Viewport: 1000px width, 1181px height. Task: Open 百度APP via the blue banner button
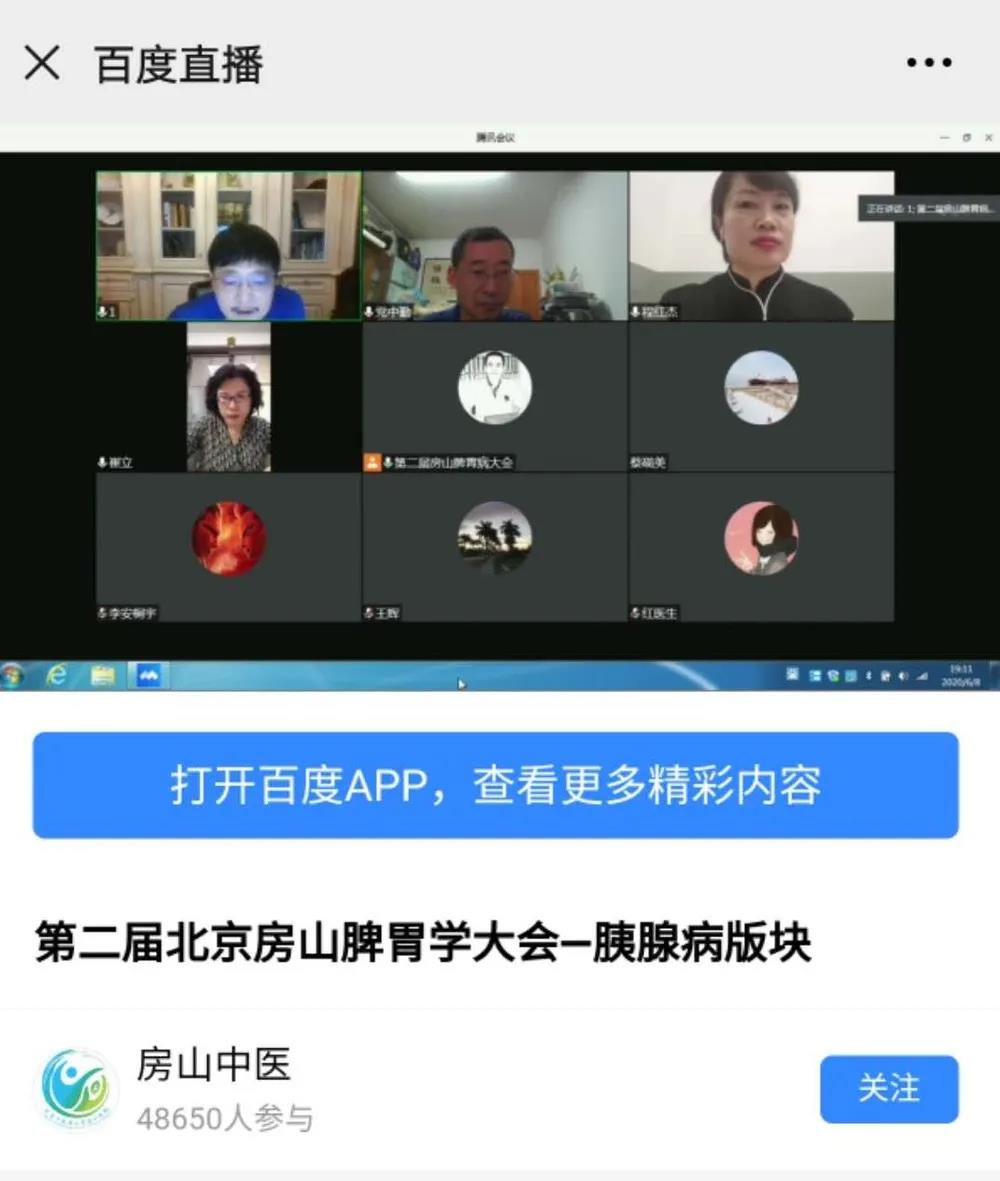495,785
